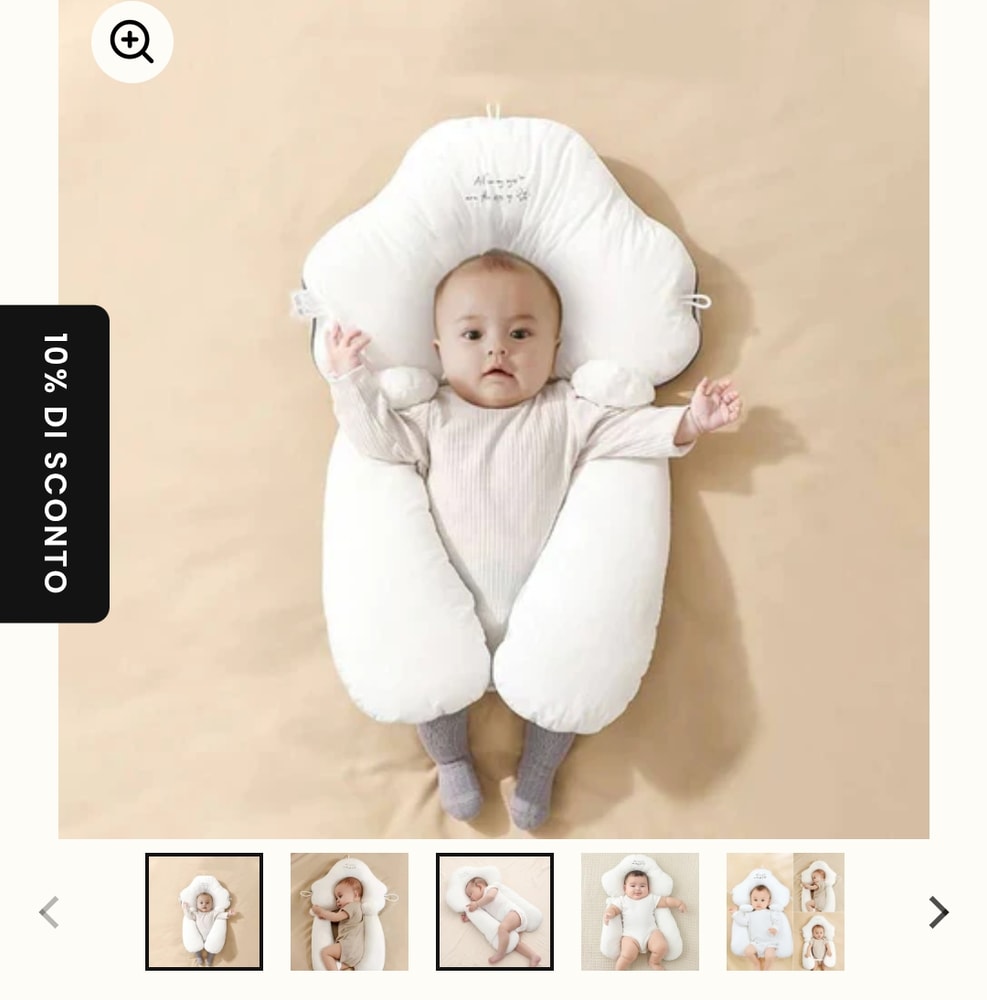Select the three-photo collage thumbnail
Screen dimensions: 987x1000
point(785,911)
